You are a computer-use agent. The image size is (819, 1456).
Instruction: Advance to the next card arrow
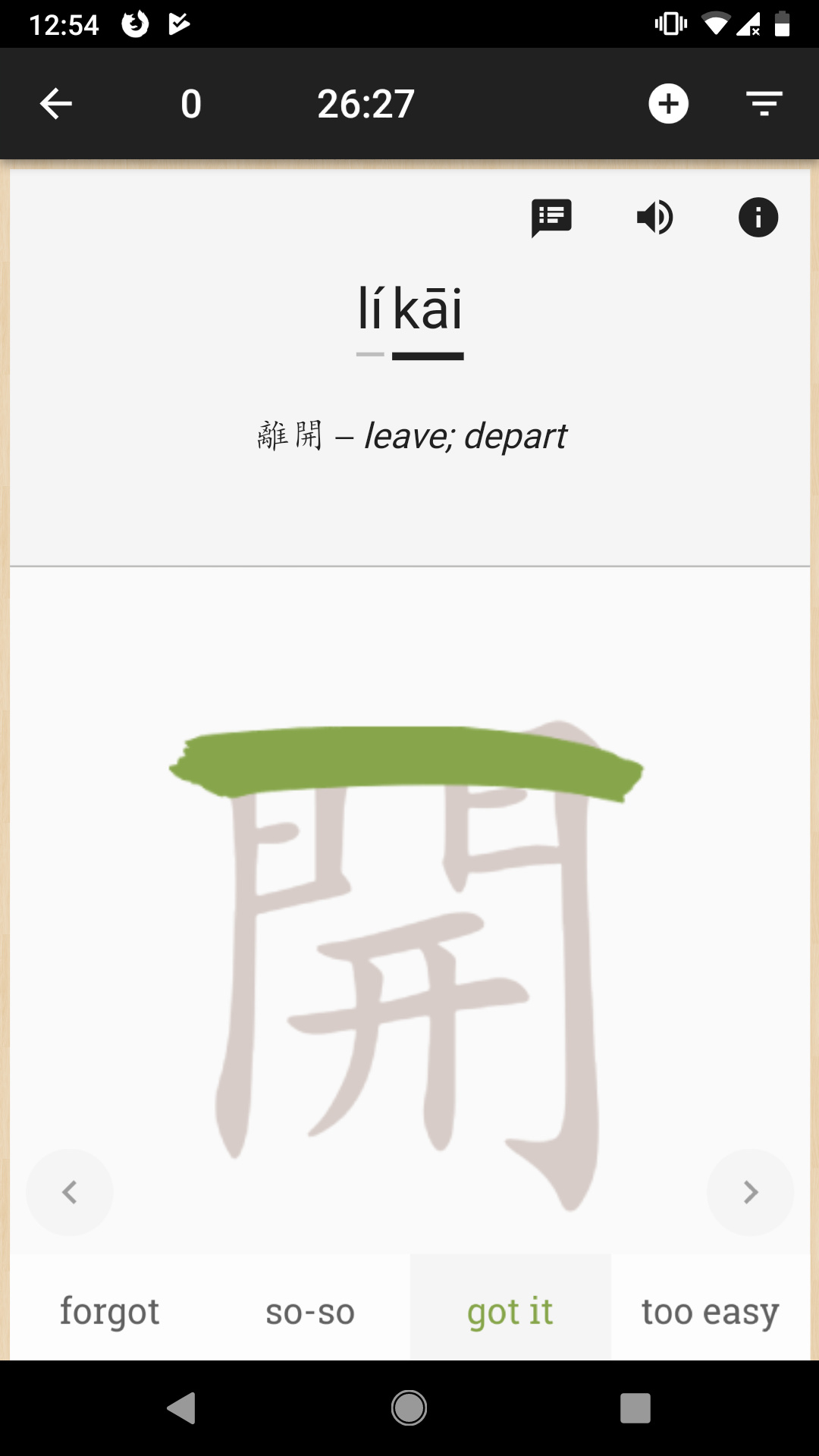[750, 1192]
